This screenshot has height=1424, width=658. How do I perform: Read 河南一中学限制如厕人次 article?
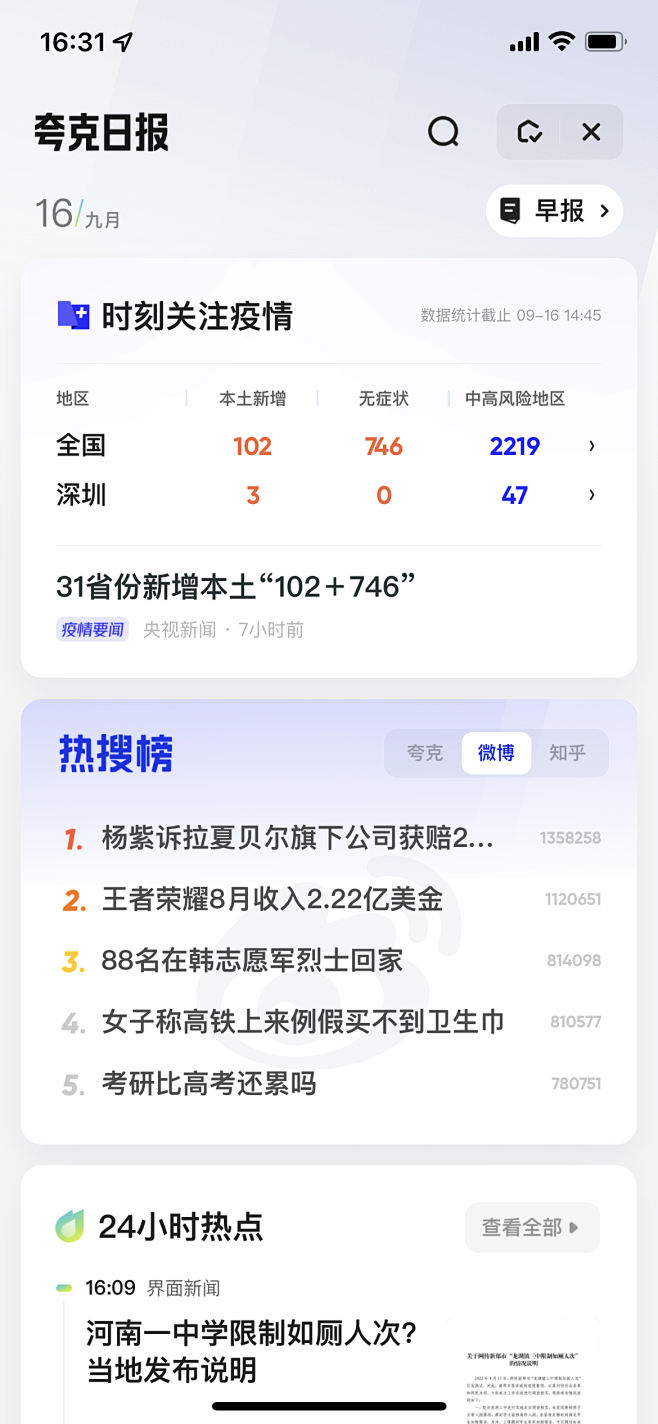252,1351
